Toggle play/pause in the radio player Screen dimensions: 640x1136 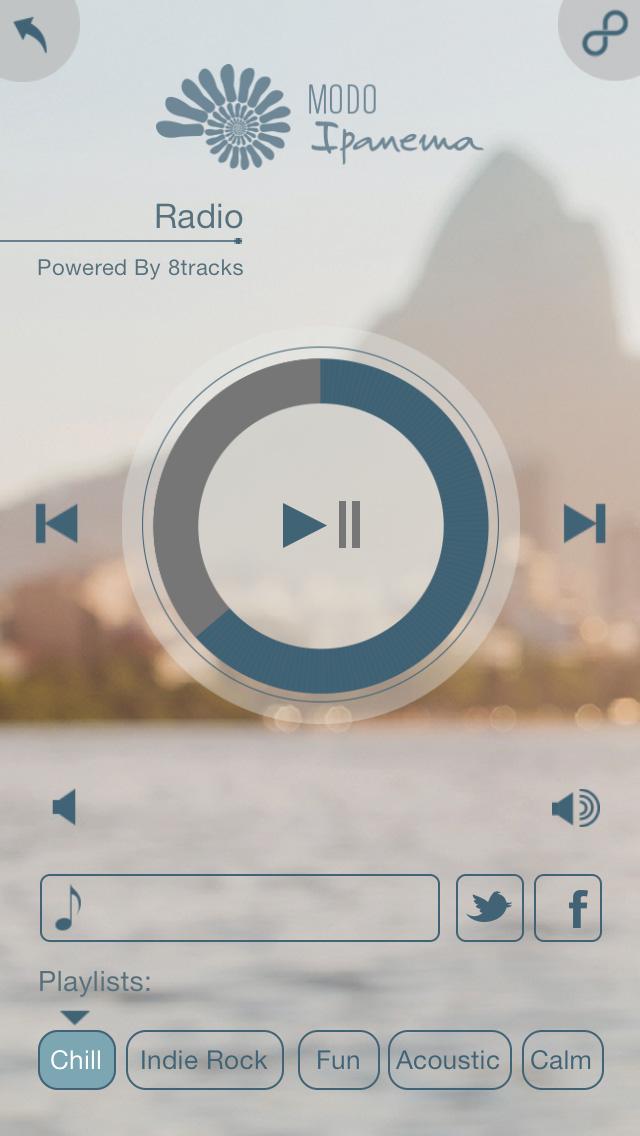coord(321,524)
